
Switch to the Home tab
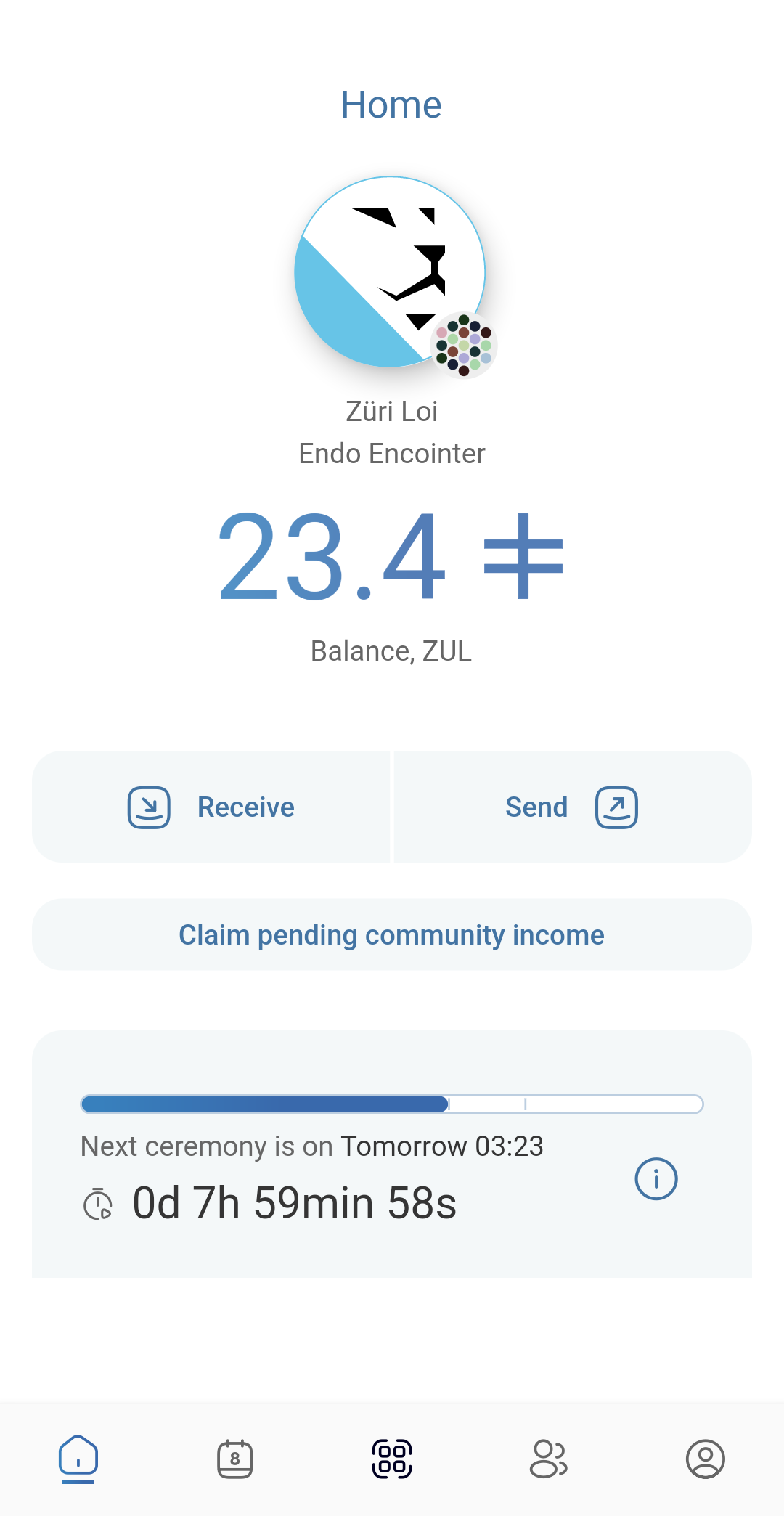[x=78, y=1459]
